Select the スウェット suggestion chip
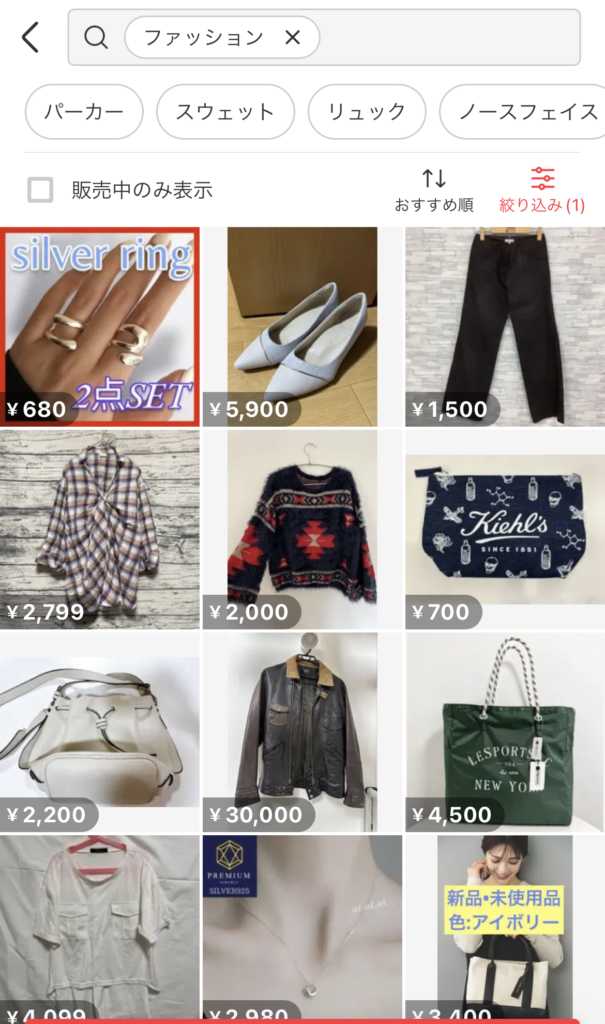605x1024 pixels. 225,111
